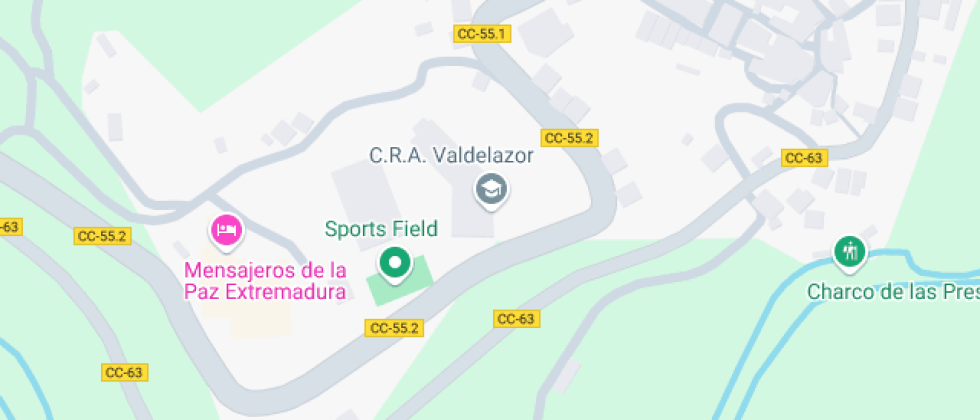View the Charco de las Pres place marker
Image resolution: width=980 pixels, height=420 pixels.
click(850, 251)
